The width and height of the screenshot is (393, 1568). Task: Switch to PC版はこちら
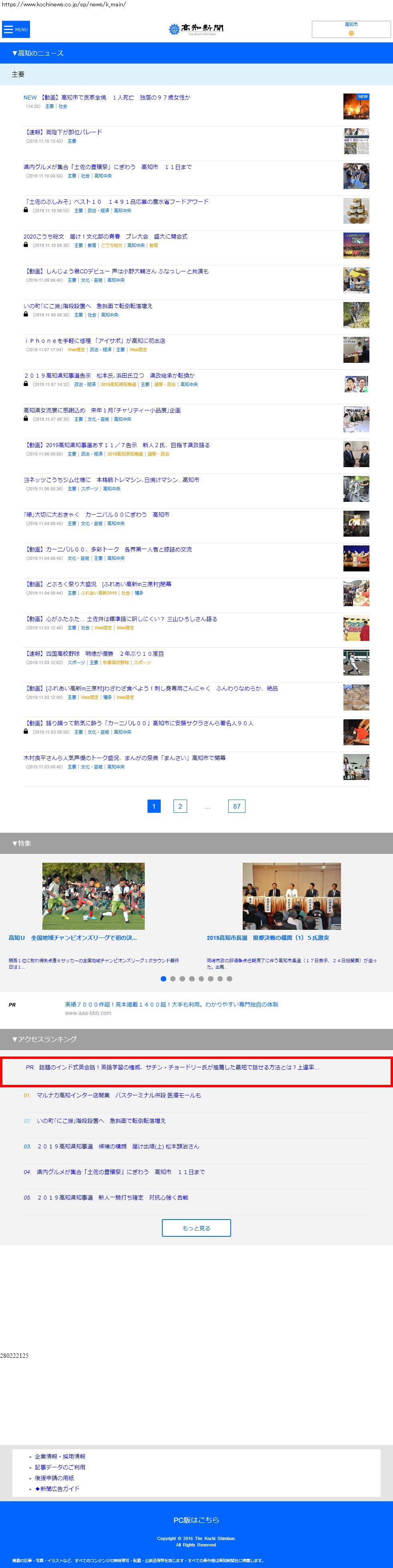point(196,1520)
